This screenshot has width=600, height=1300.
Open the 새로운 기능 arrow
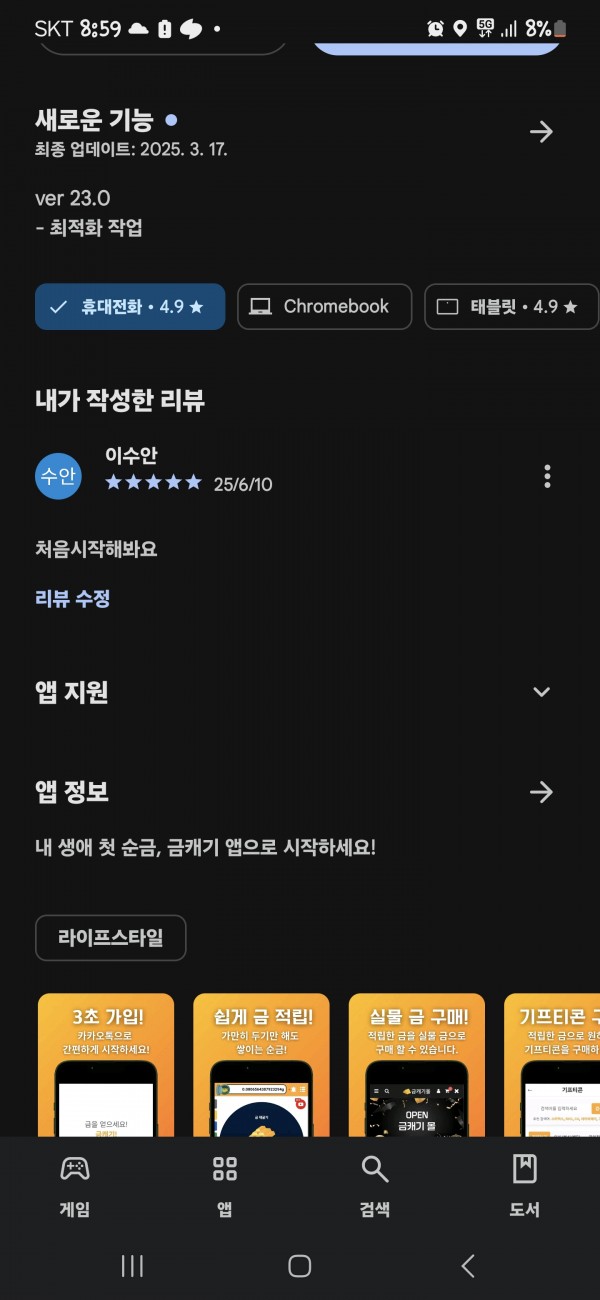(x=541, y=132)
